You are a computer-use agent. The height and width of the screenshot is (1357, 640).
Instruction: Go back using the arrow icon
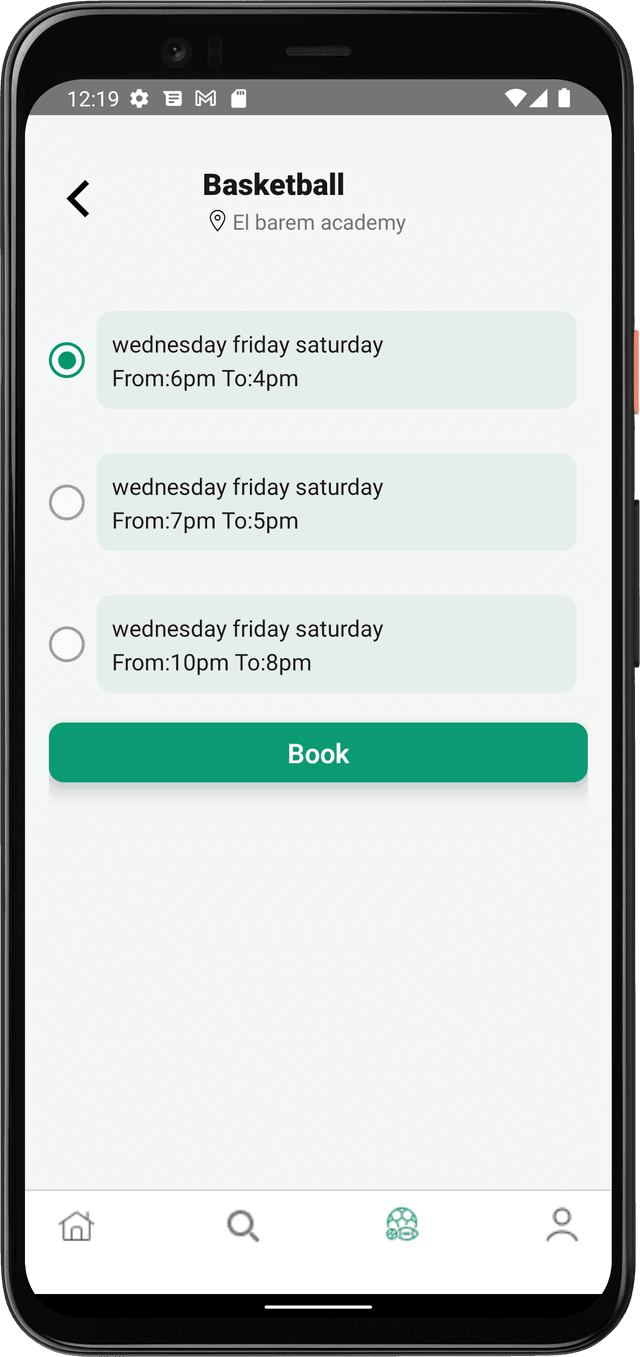point(78,199)
